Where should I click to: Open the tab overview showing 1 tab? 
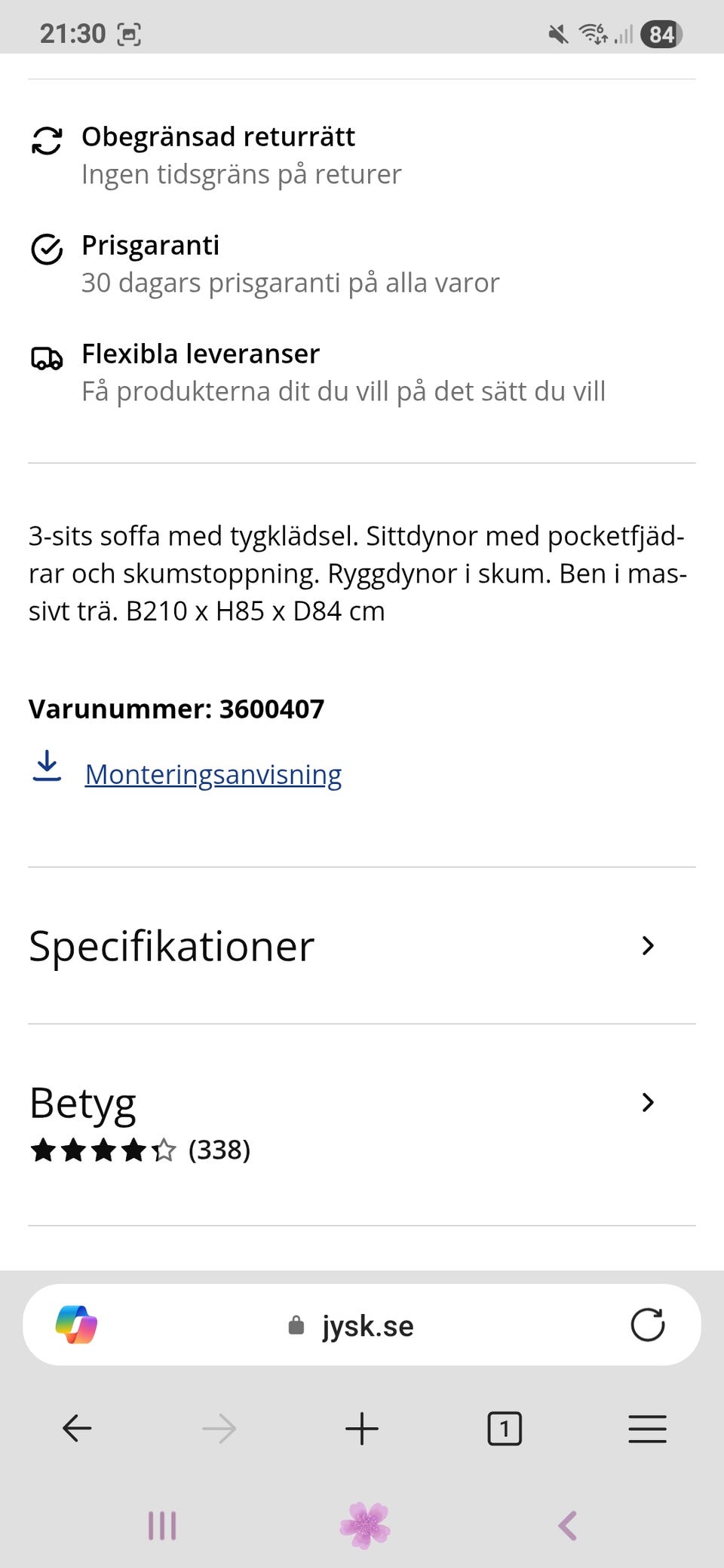click(504, 1427)
